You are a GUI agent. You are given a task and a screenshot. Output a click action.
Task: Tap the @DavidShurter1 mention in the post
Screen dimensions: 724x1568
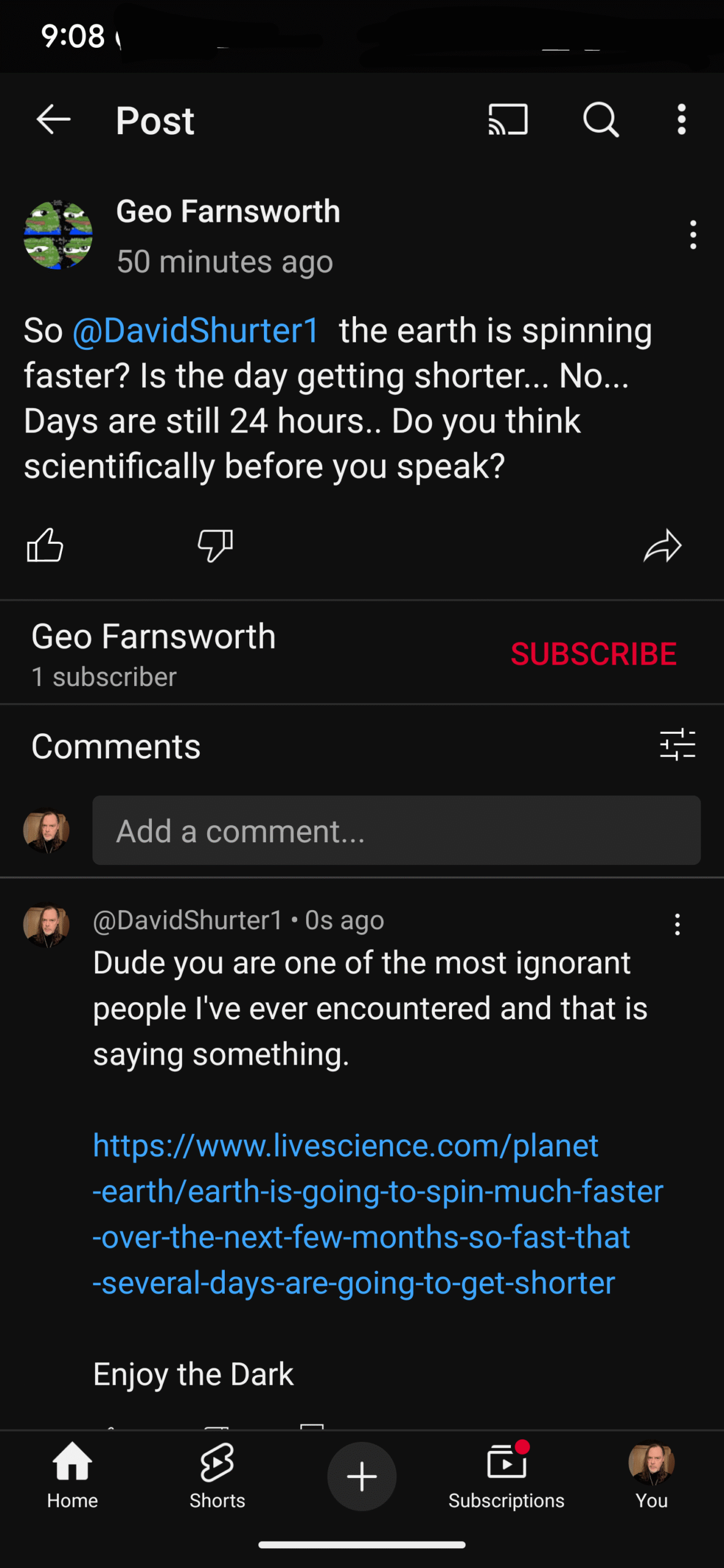196,331
